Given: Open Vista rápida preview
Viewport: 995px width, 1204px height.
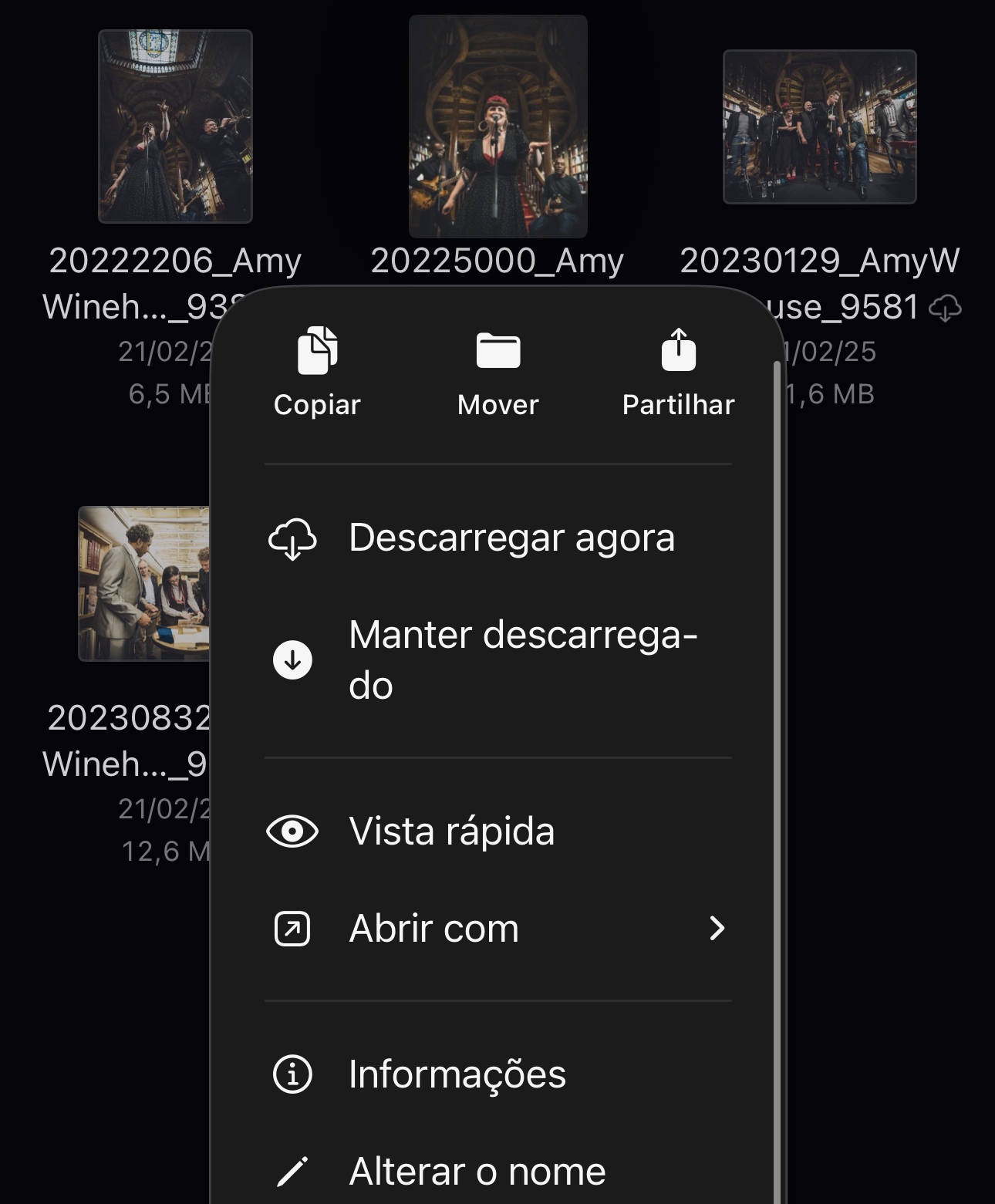Looking at the screenshot, I should coord(497,831).
